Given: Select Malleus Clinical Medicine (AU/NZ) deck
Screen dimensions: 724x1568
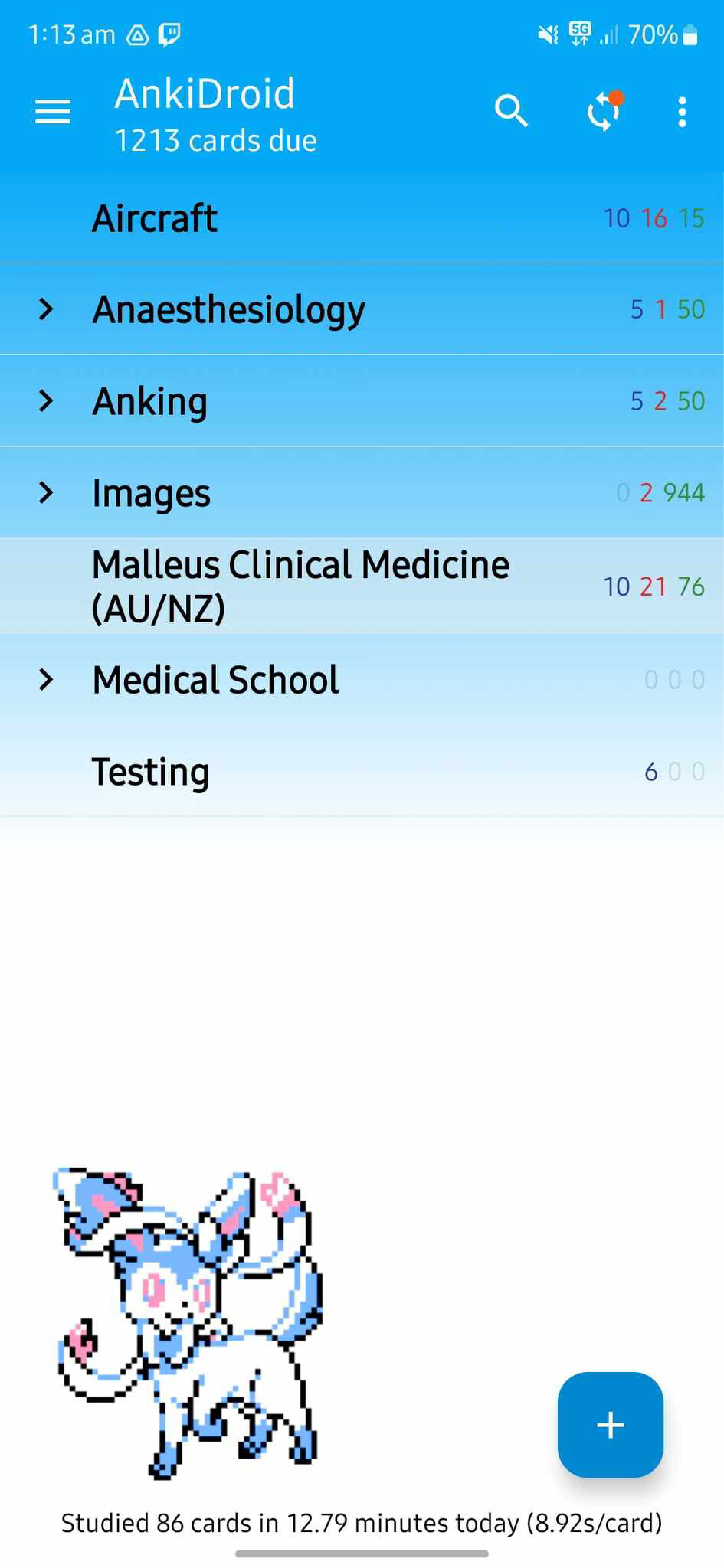Looking at the screenshot, I should (x=362, y=586).
